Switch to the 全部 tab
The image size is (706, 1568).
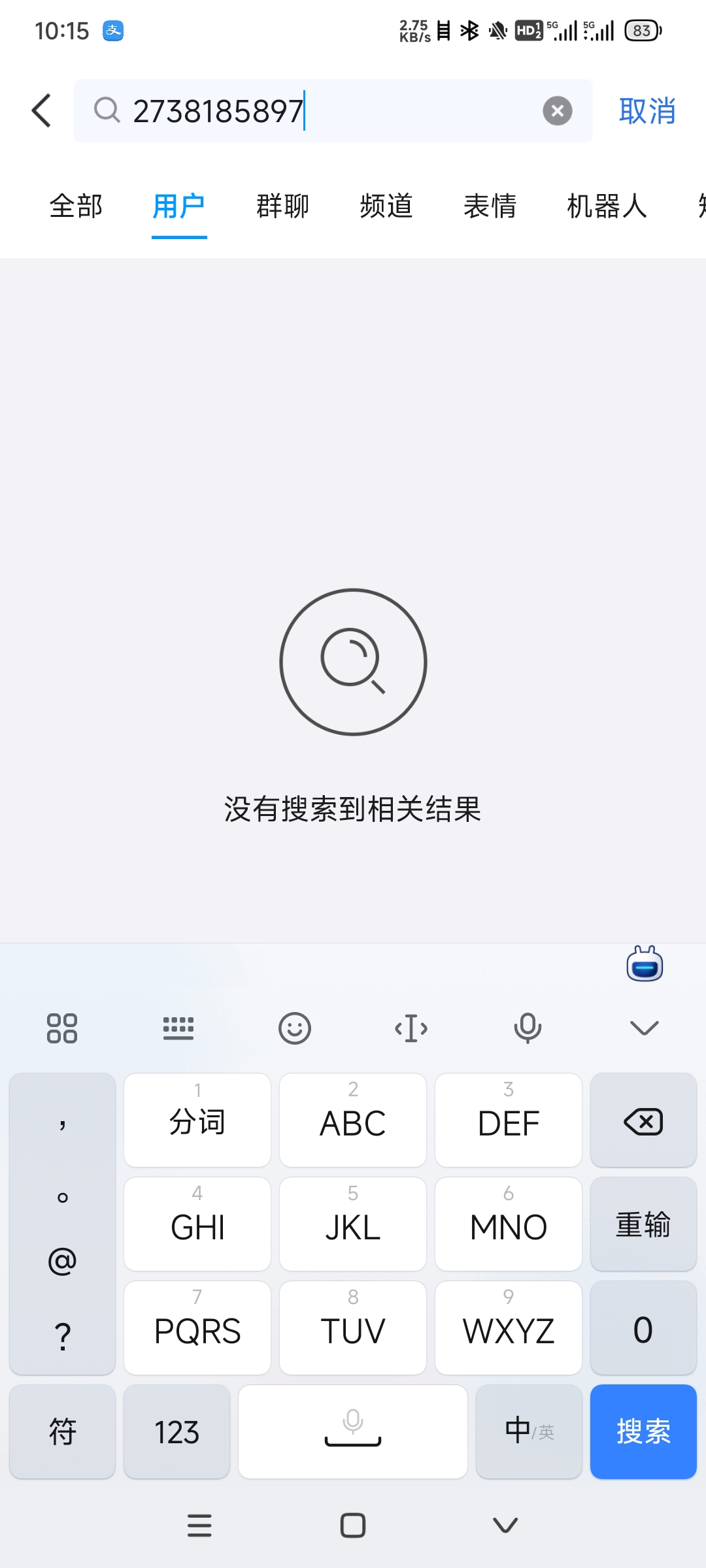click(76, 206)
